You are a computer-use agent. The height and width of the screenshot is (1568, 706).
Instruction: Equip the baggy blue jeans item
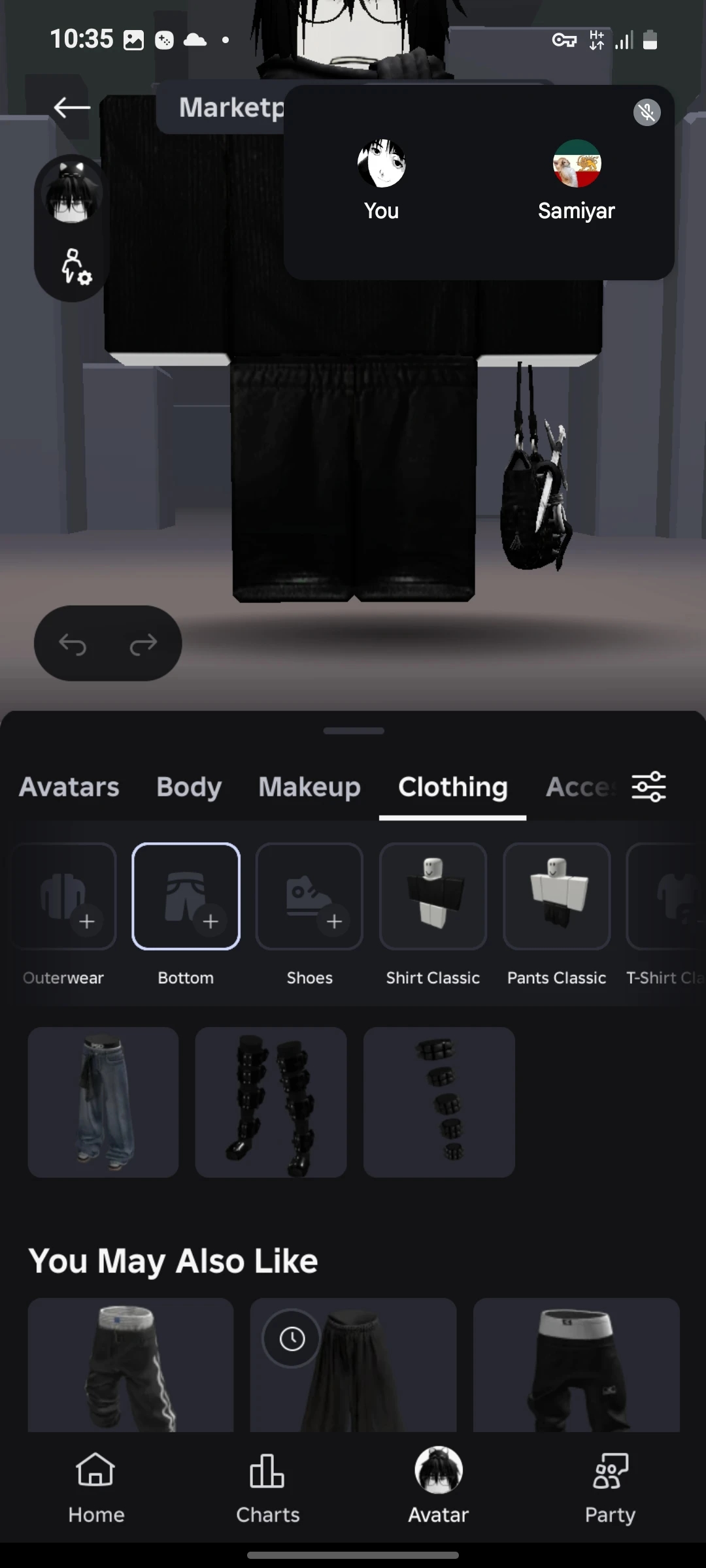(103, 1102)
